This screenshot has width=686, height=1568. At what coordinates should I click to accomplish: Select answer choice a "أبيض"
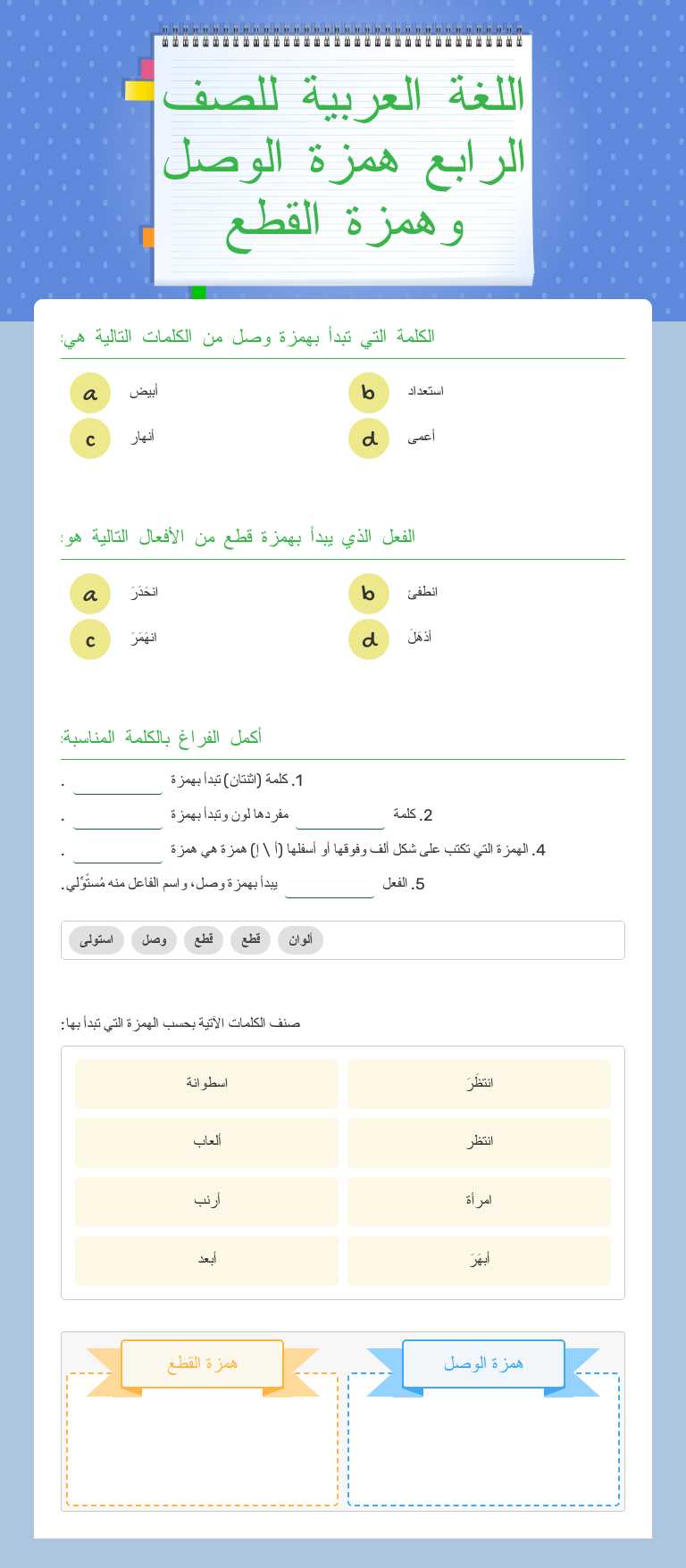point(89,393)
